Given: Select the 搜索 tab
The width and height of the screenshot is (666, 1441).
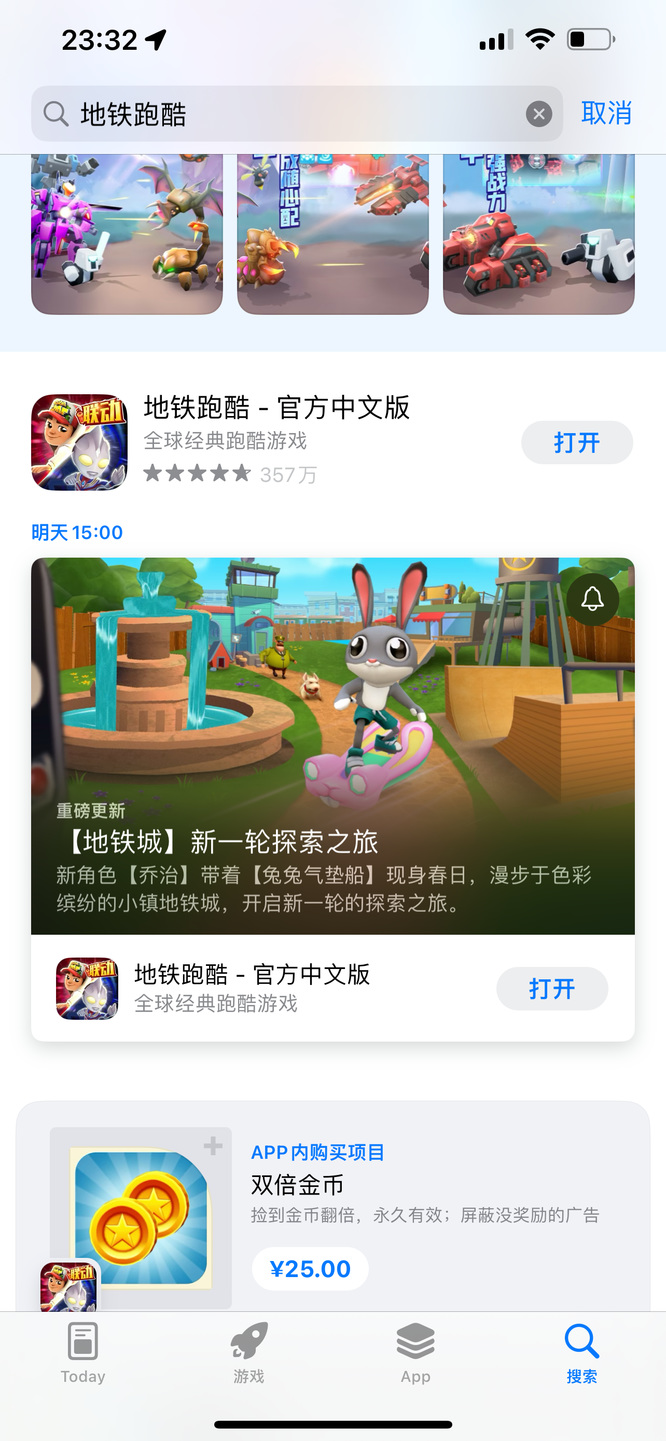Looking at the screenshot, I should point(582,1353).
